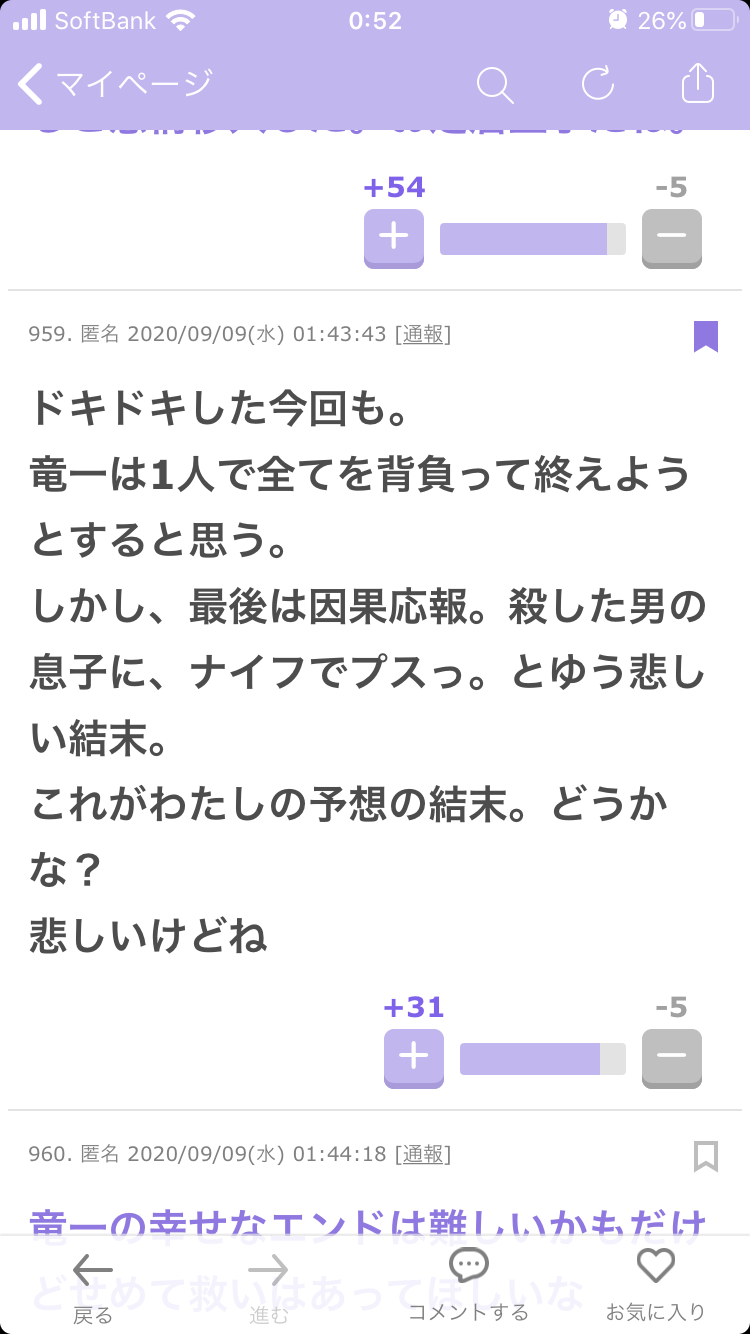Image resolution: width=750 pixels, height=1334 pixels.
Task: Remove bookmark from comment 959
Action: (706, 336)
